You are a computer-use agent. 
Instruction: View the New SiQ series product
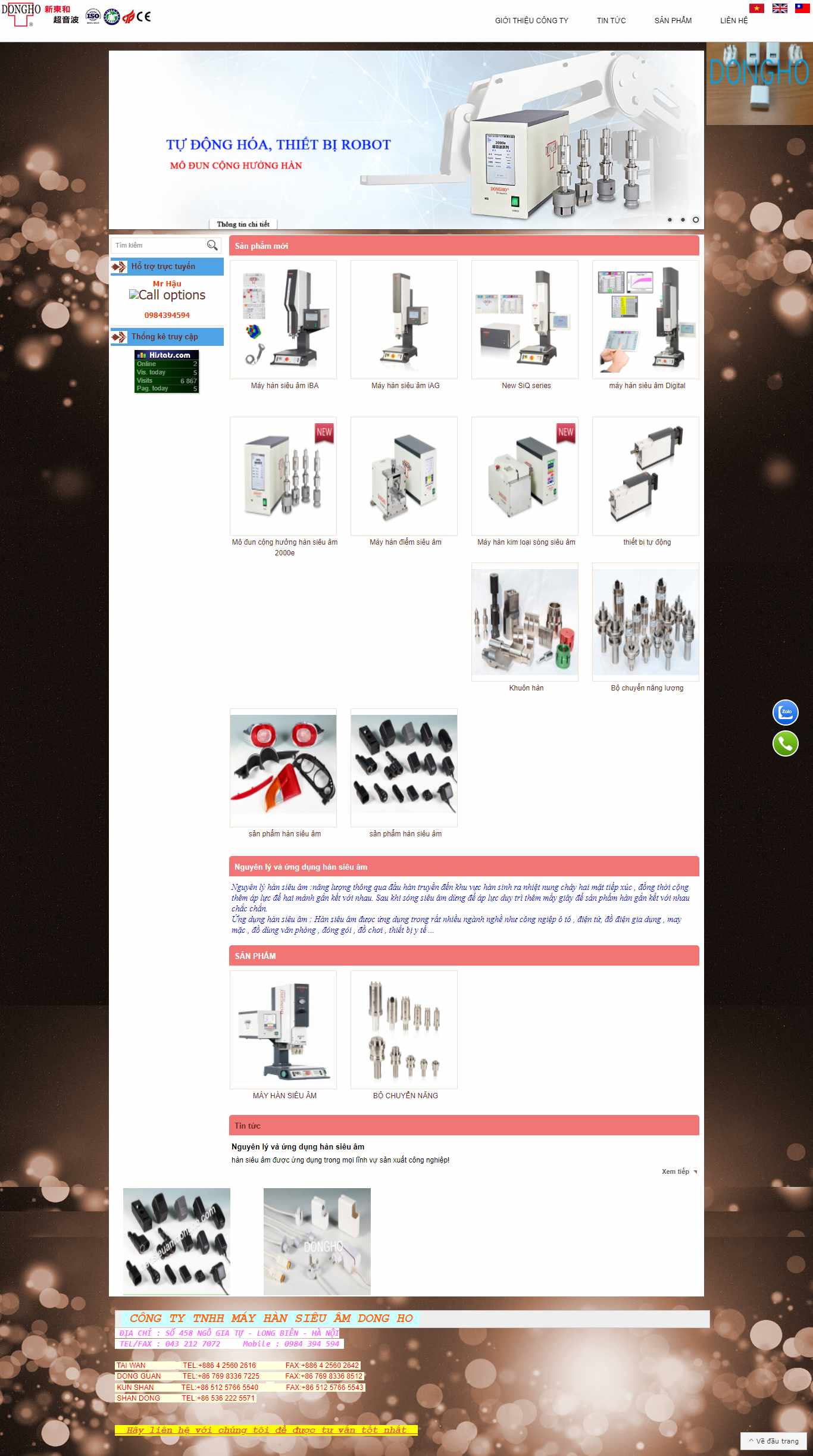[x=525, y=320]
